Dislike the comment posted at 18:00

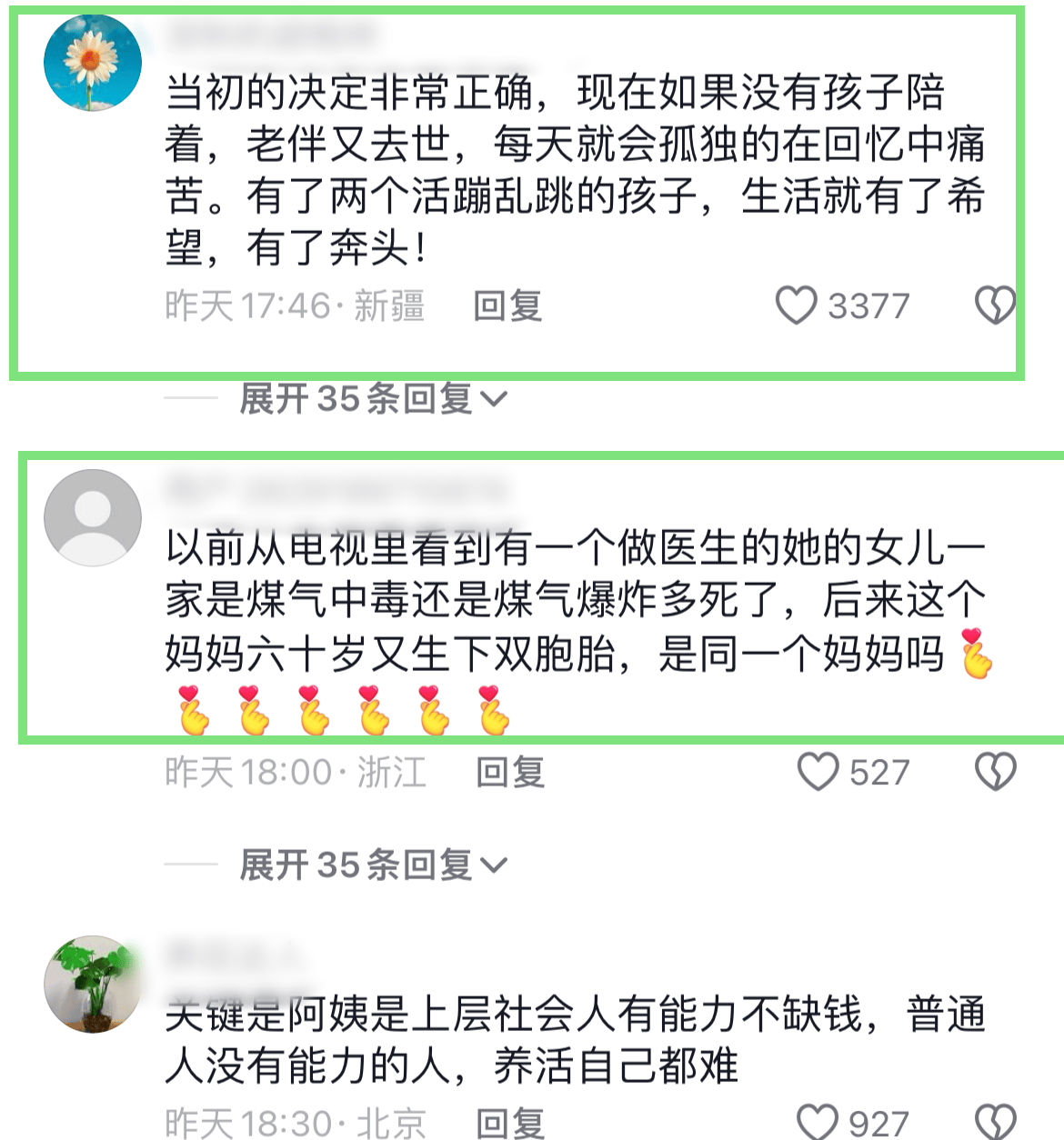click(x=995, y=772)
